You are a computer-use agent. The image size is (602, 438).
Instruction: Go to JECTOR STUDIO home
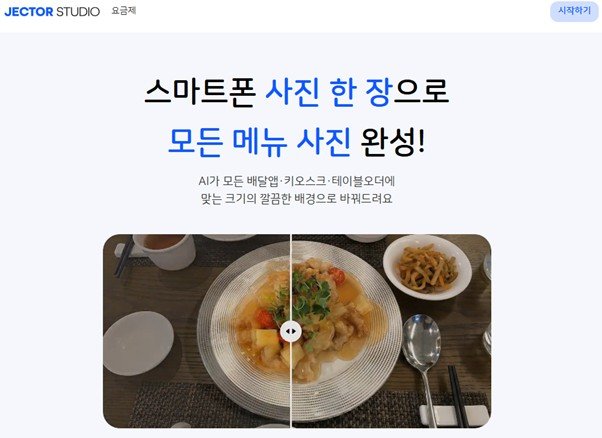click(x=52, y=12)
